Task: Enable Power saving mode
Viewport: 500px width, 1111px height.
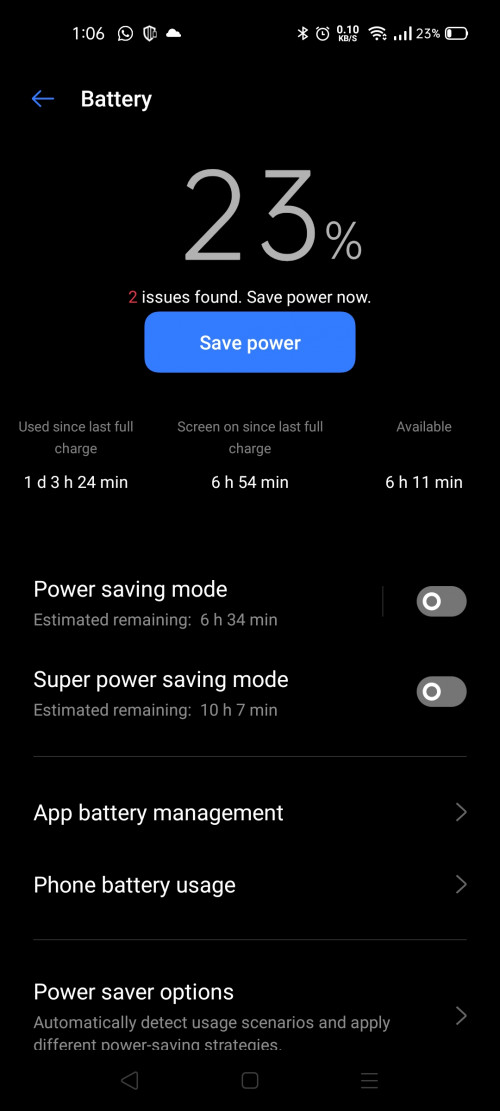Action: (441, 602)
